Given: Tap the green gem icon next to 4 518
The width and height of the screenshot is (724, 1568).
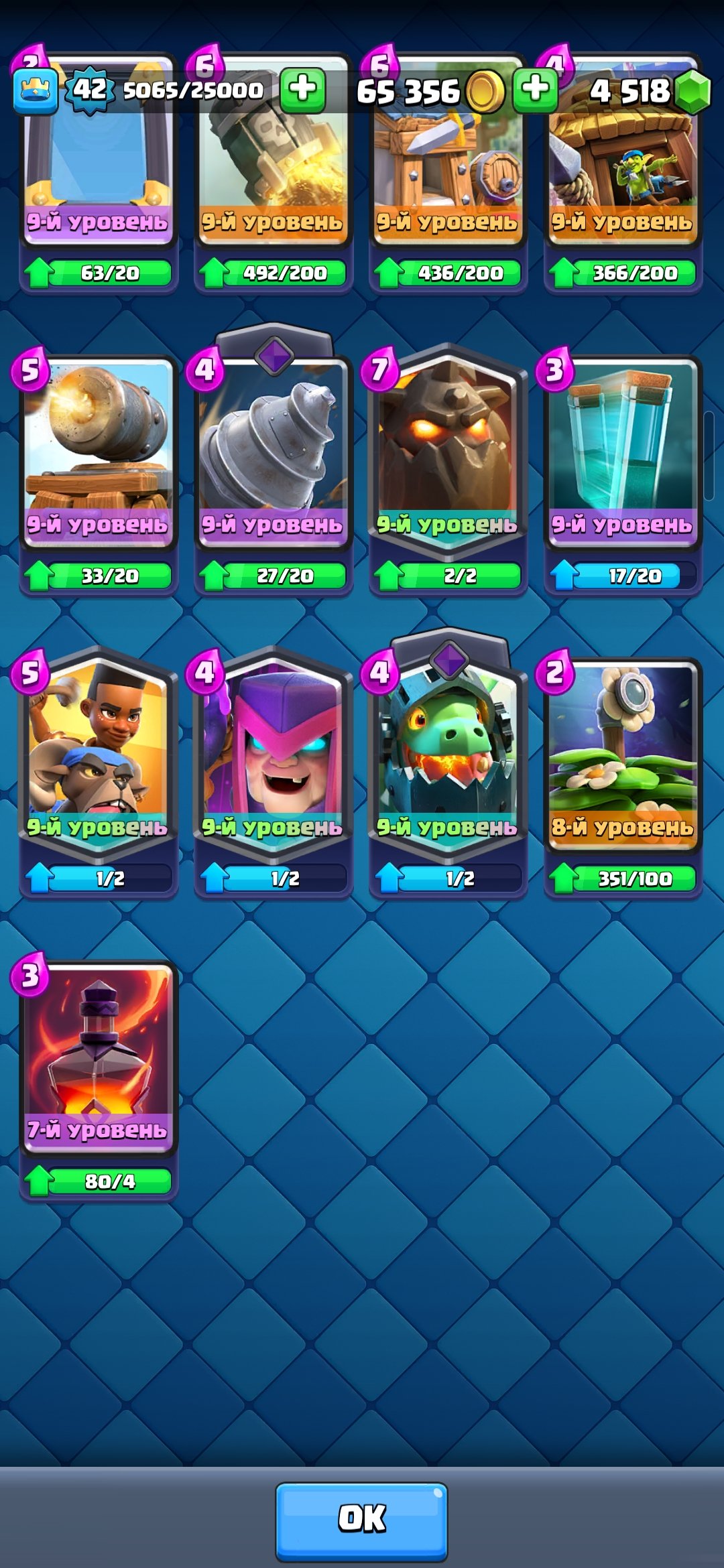Looking at the screenshot, I should [692, 91].
